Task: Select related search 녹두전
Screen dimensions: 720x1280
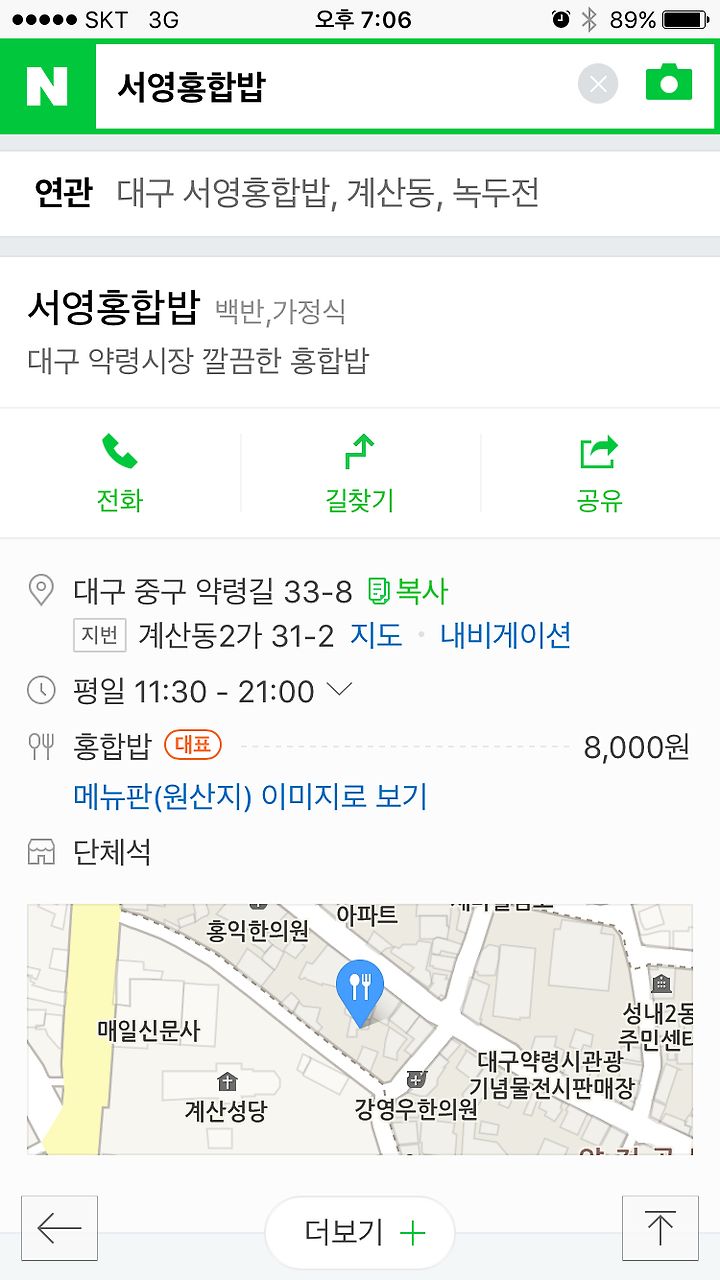Action: pyautogui.click(x=496, y=191)
